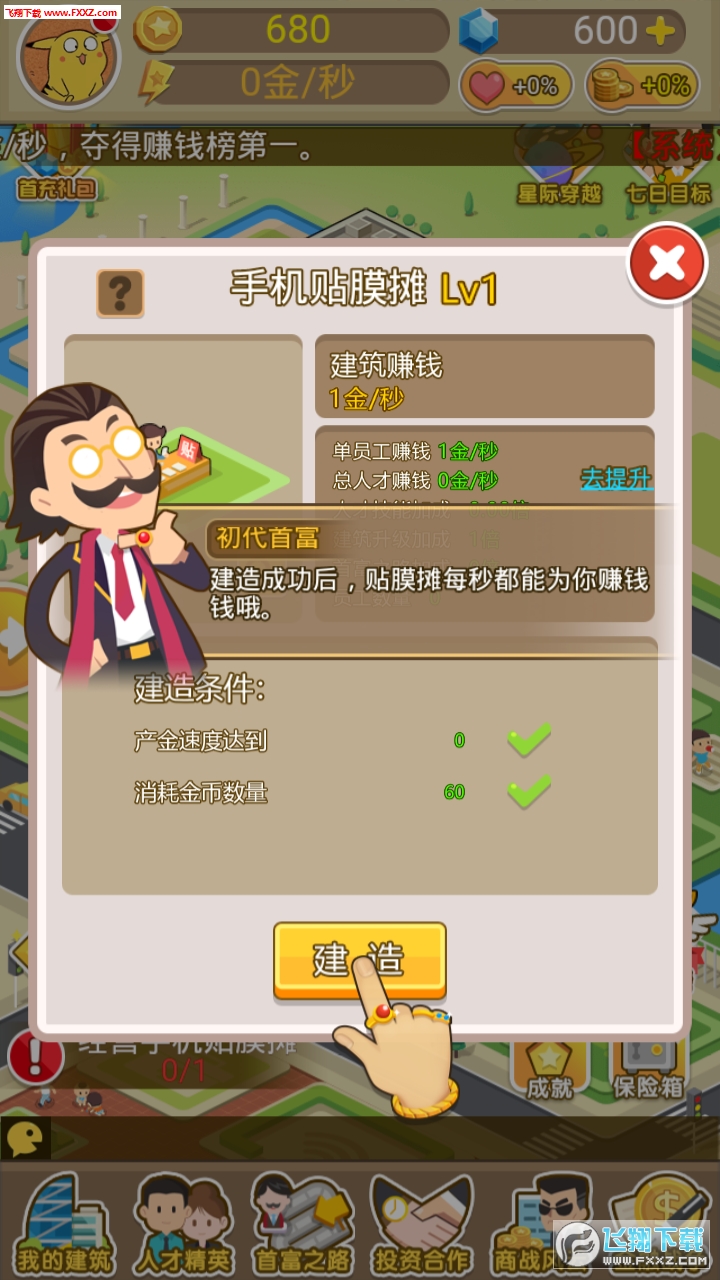Open the chat bubble icon

(x=25, y=1138)
